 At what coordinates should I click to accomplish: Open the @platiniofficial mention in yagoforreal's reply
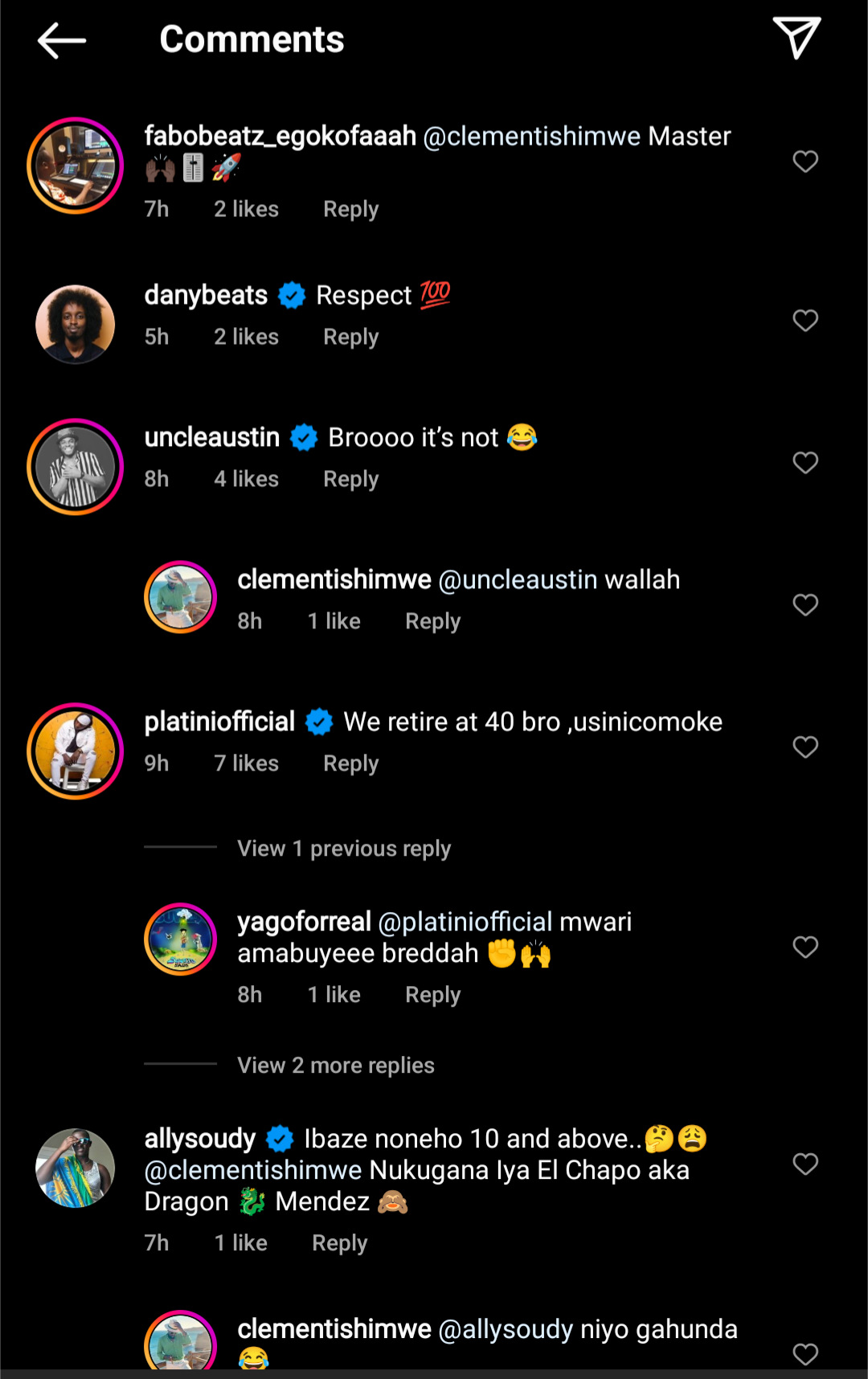tap(465, 922)
